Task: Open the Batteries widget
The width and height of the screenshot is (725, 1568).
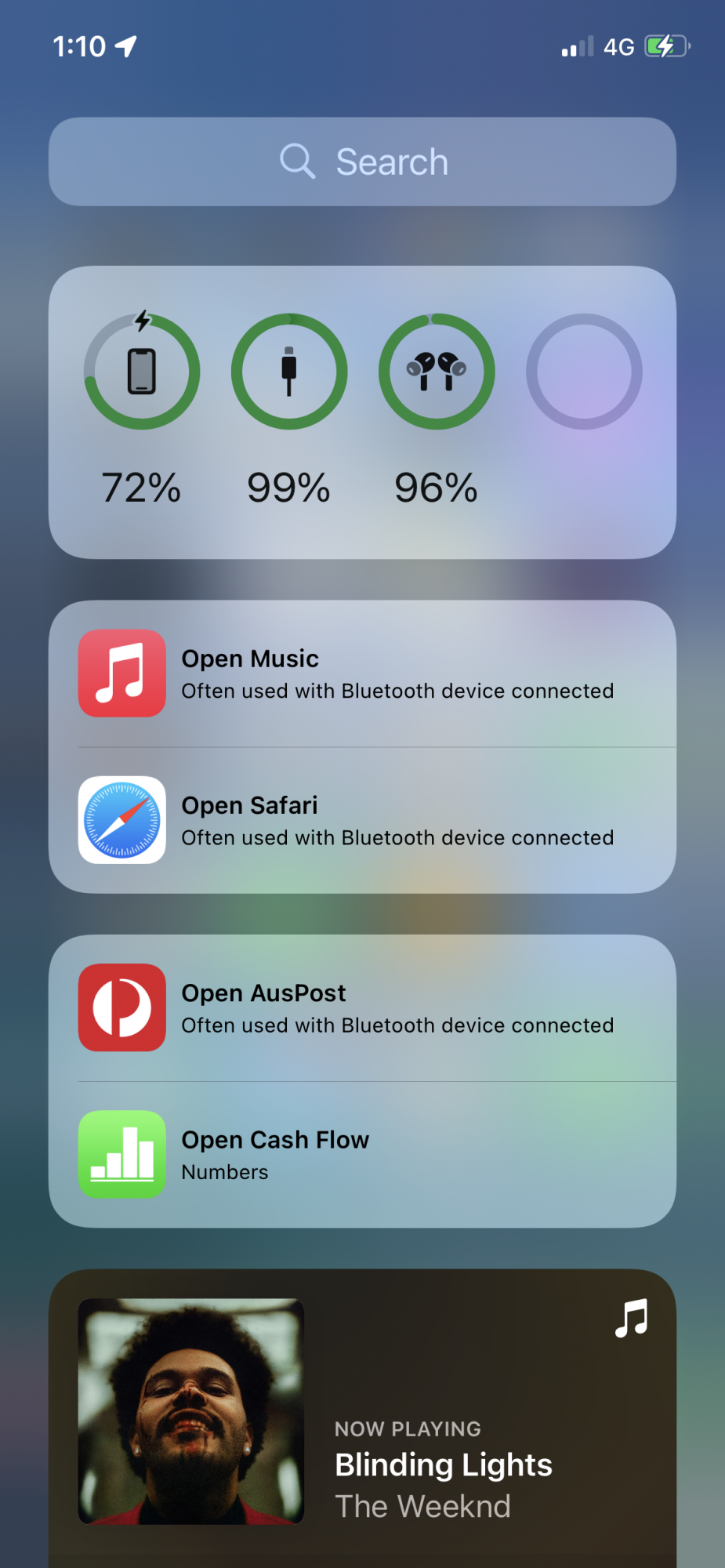Action: [362, 412]
